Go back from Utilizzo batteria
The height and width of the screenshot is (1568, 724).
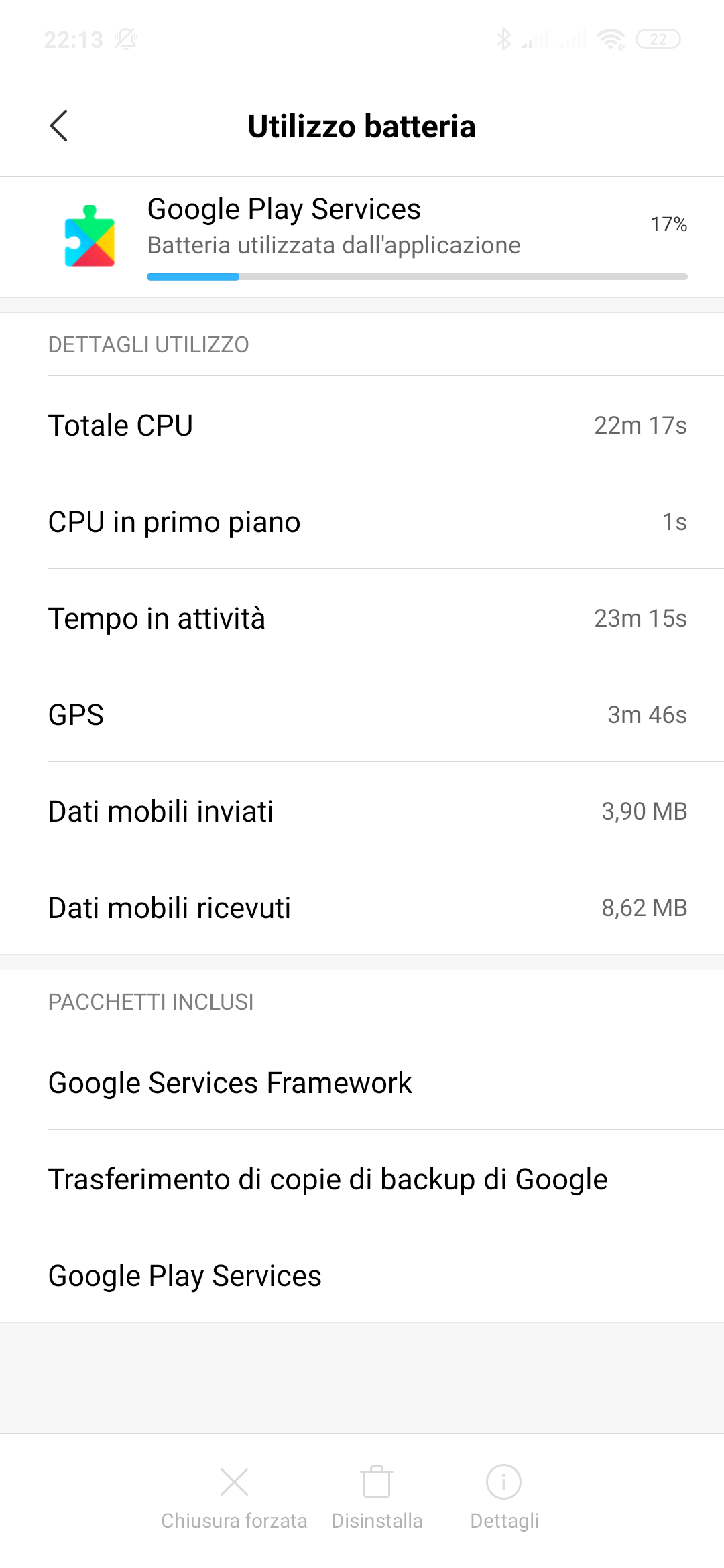(59, 126)
